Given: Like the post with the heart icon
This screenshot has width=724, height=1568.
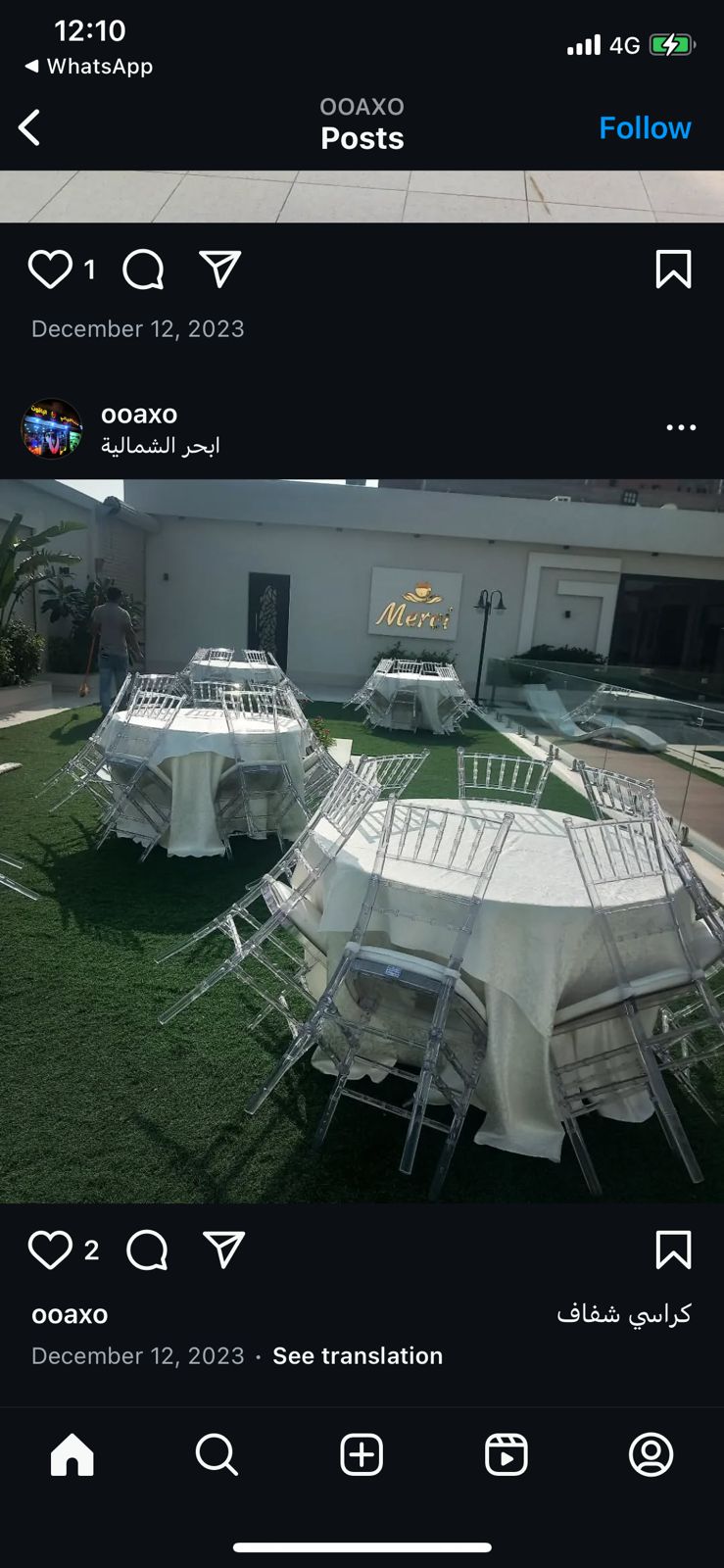Looking at the screenshot, I should point(50,1249).
